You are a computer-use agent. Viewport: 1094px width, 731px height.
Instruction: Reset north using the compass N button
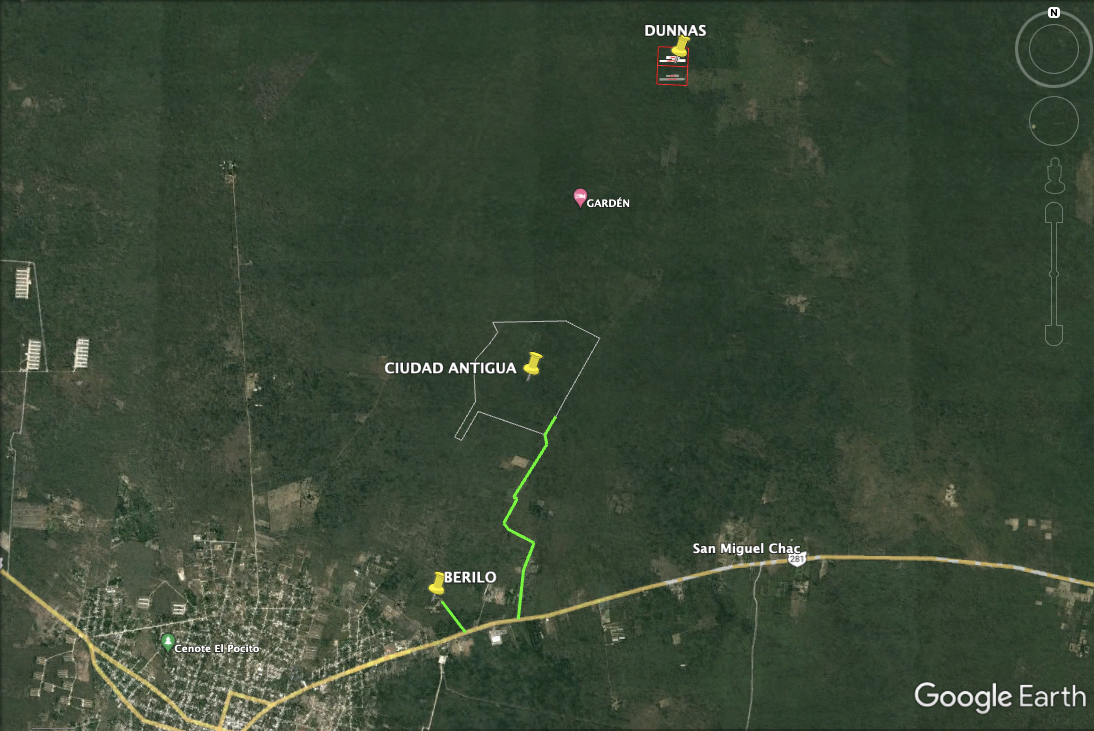pyautogui.click(x=1053, y=12)
